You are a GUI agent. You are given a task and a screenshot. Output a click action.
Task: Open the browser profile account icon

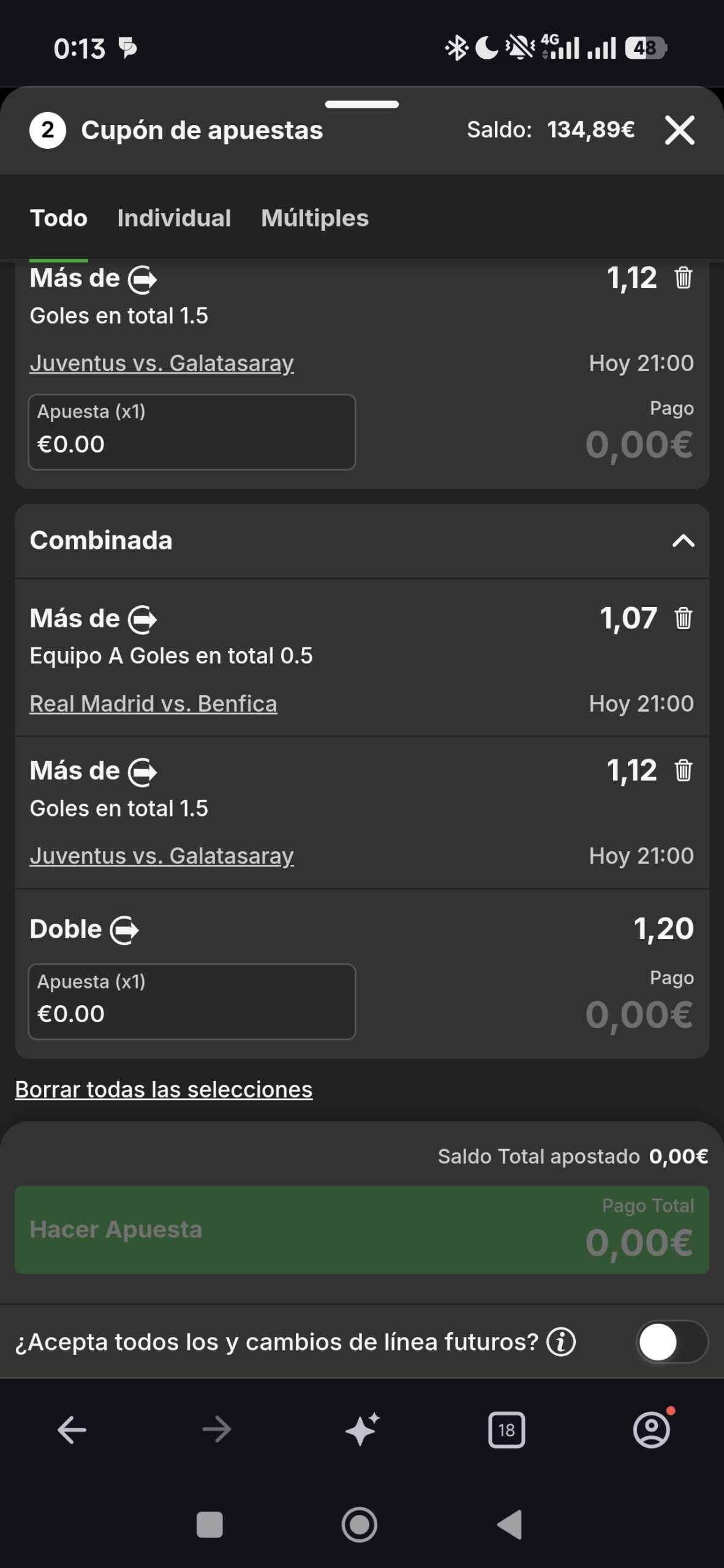pos(652,1430)
